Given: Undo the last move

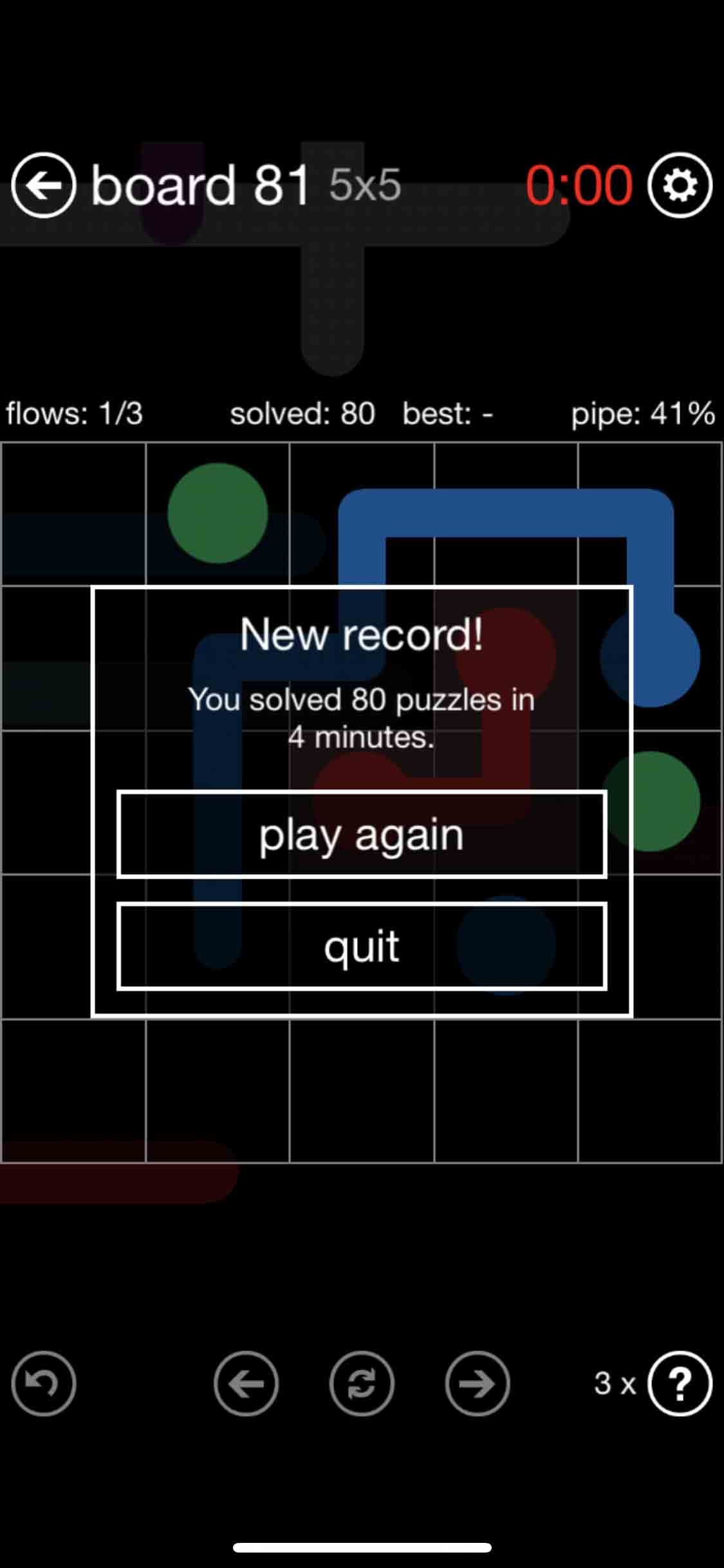Looking at the screenshot, I should click(44, 1383).
